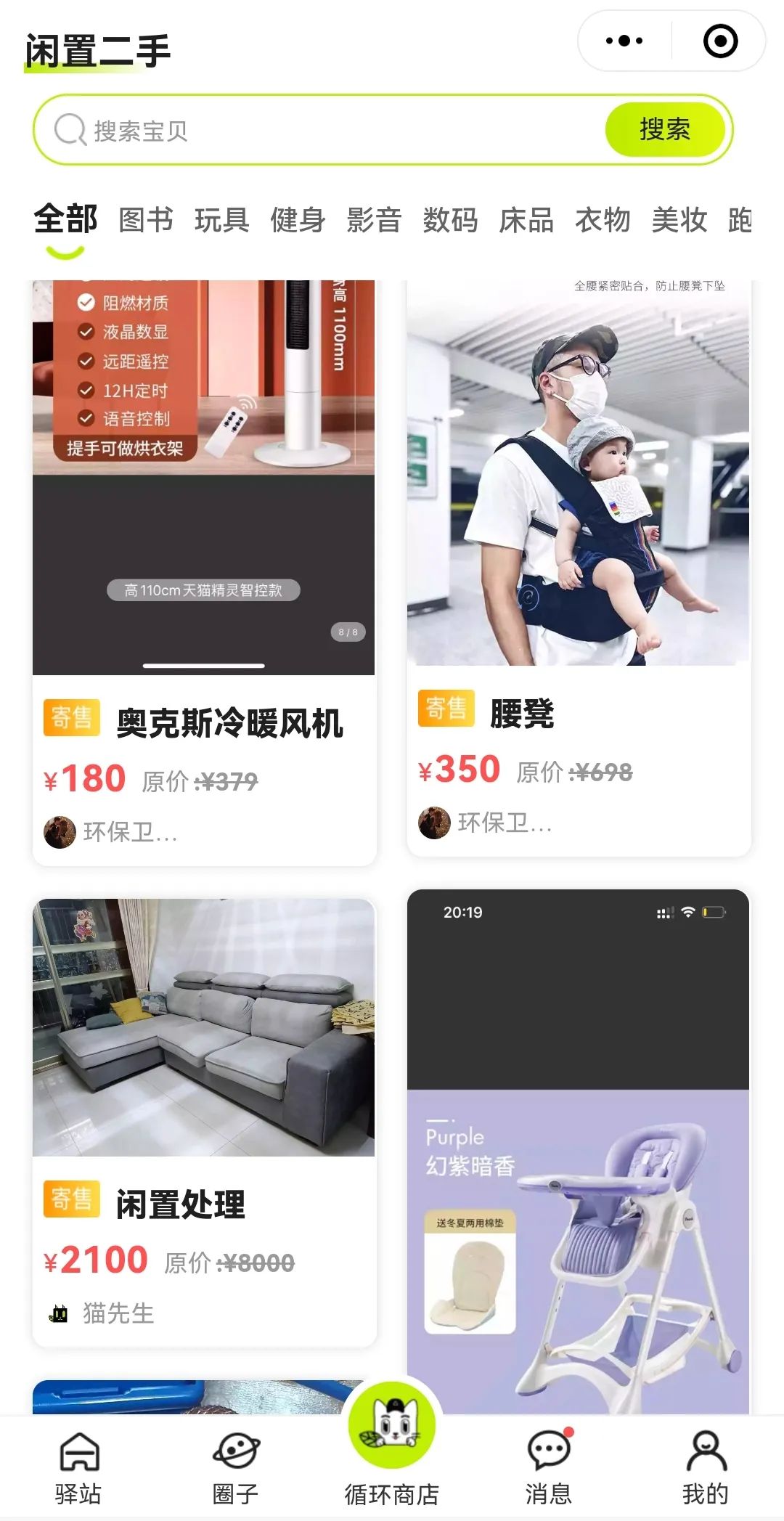
Task: View the 美妆 category
Action: click(679, 220)
